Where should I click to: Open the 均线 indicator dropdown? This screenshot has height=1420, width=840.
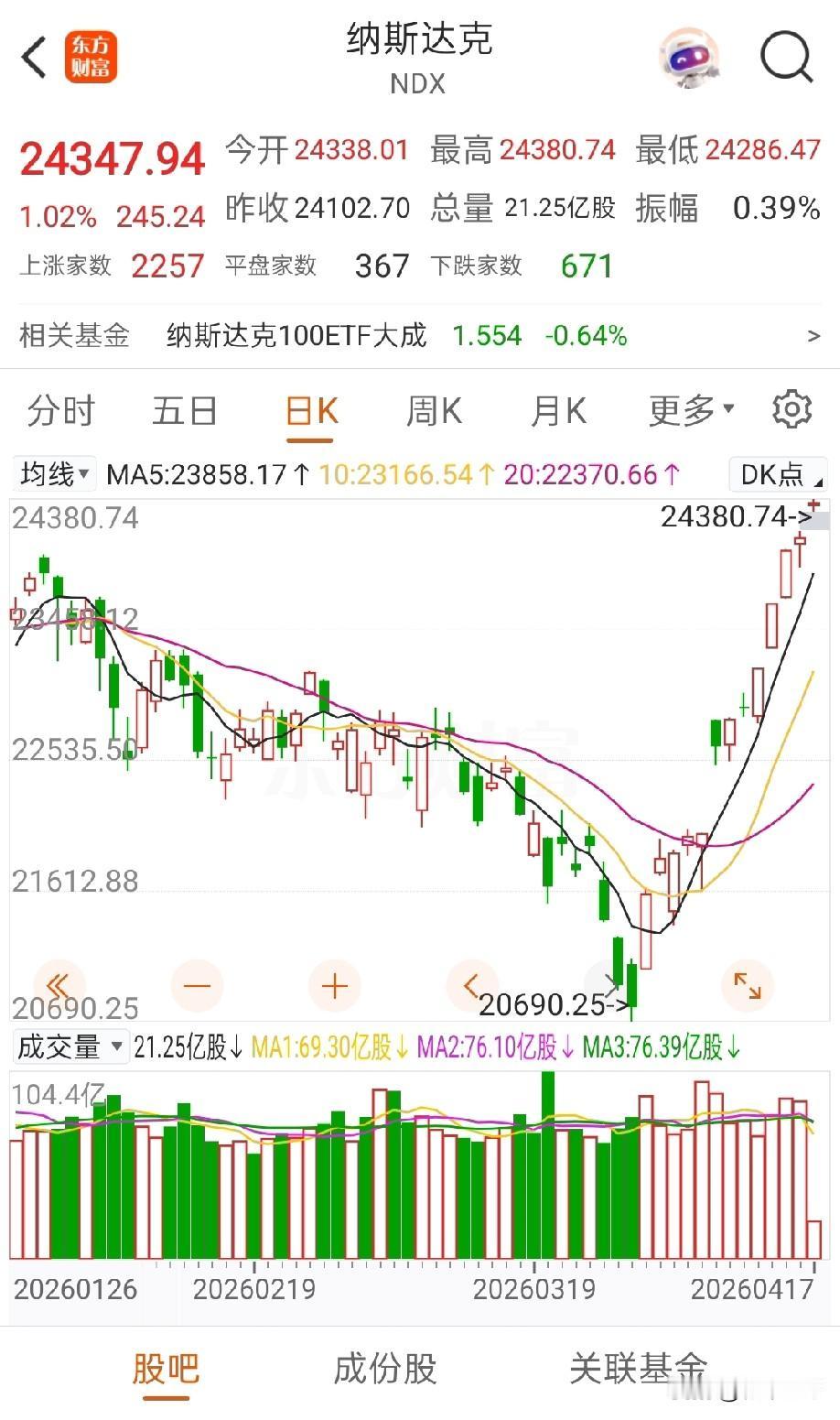click(x=56, y=474)
